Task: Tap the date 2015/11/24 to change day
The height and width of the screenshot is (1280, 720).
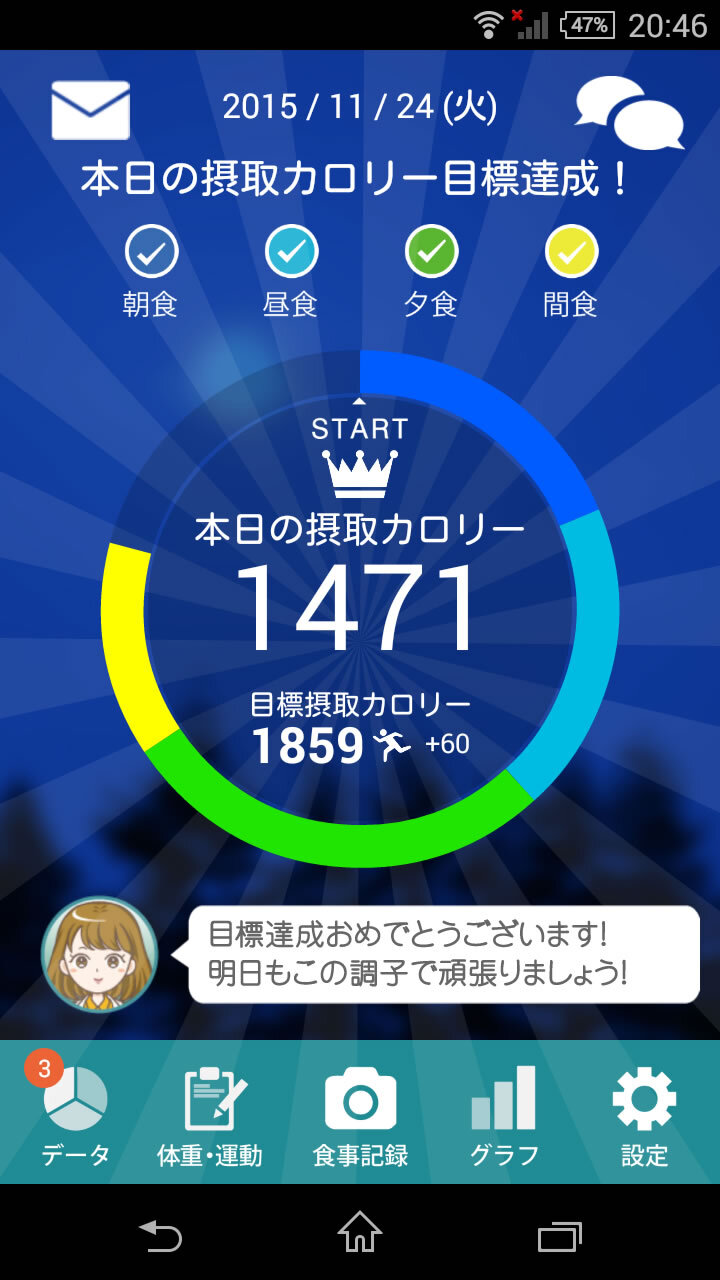Action: point(360,105)
